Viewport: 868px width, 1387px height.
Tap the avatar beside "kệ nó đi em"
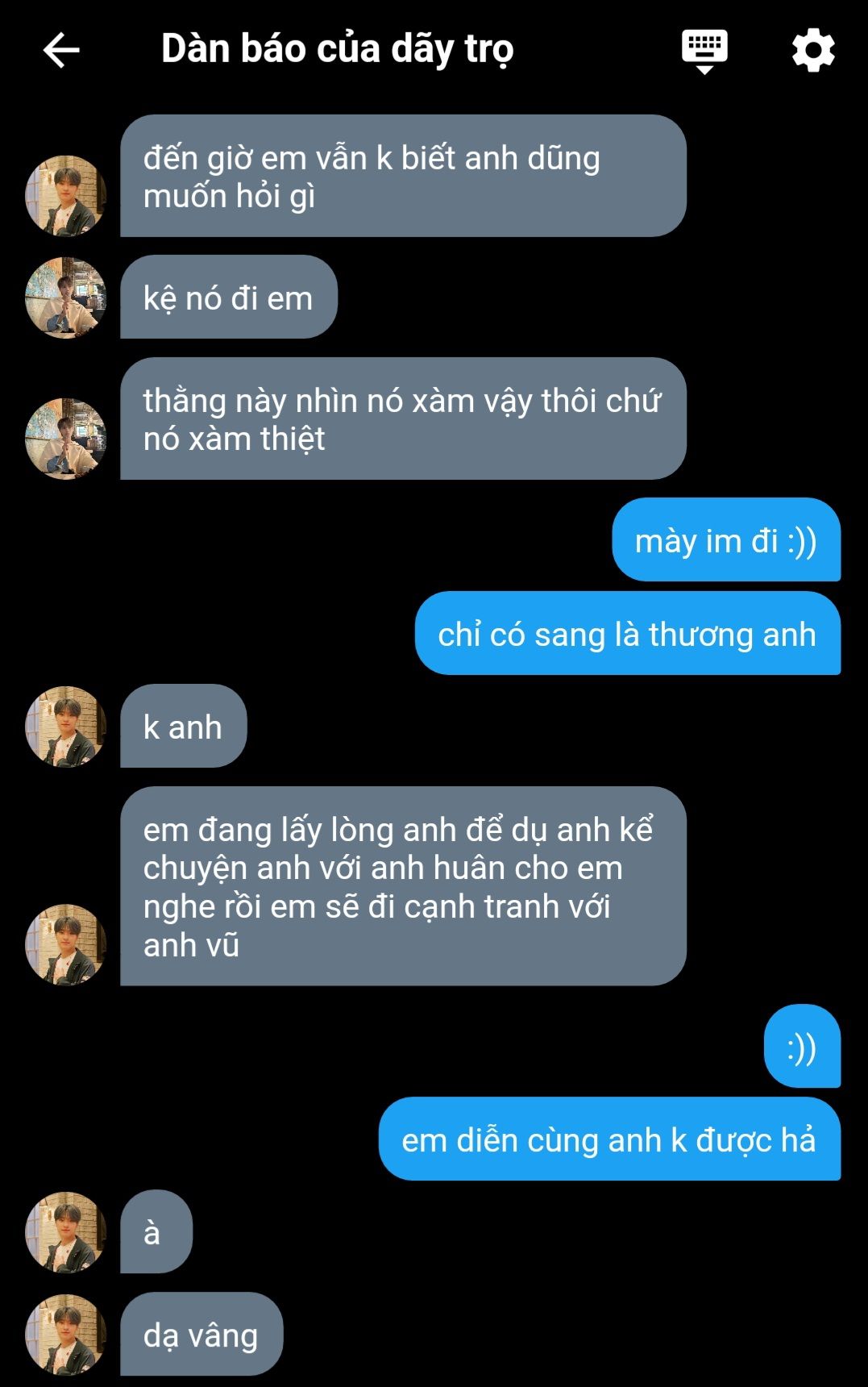click(66, 298)
